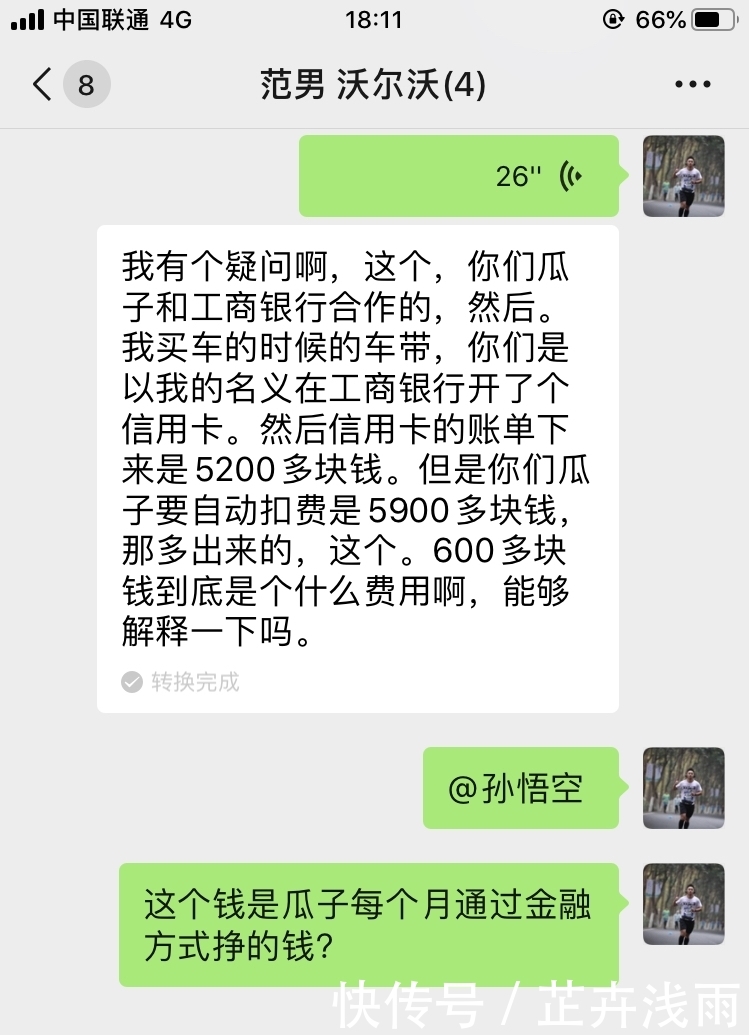The image size is (749, 1035).
Task: Expand the back chevron at top left
Action: click(39, 84)
